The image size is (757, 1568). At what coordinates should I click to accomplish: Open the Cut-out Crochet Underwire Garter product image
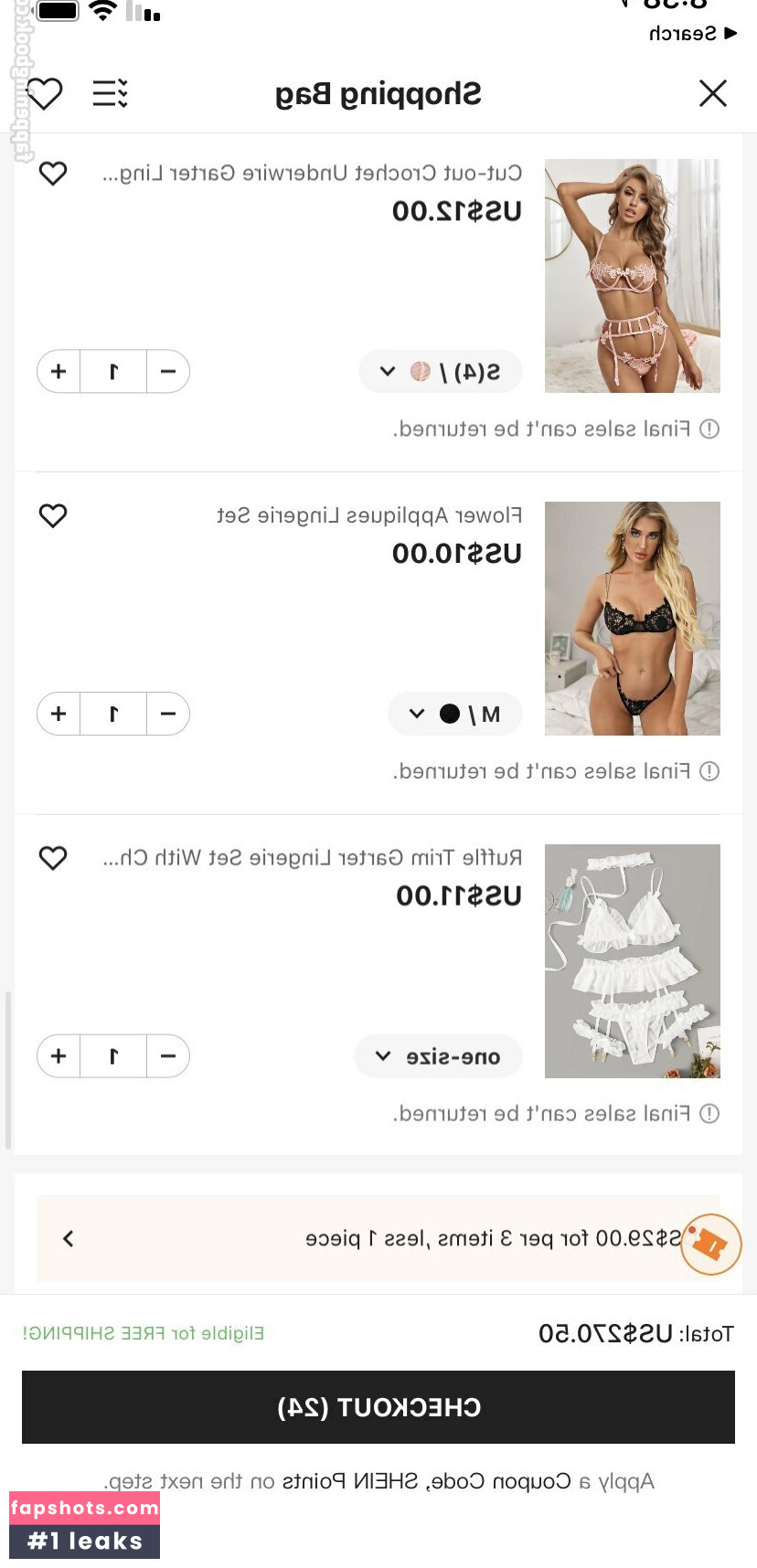pos(632,276)
